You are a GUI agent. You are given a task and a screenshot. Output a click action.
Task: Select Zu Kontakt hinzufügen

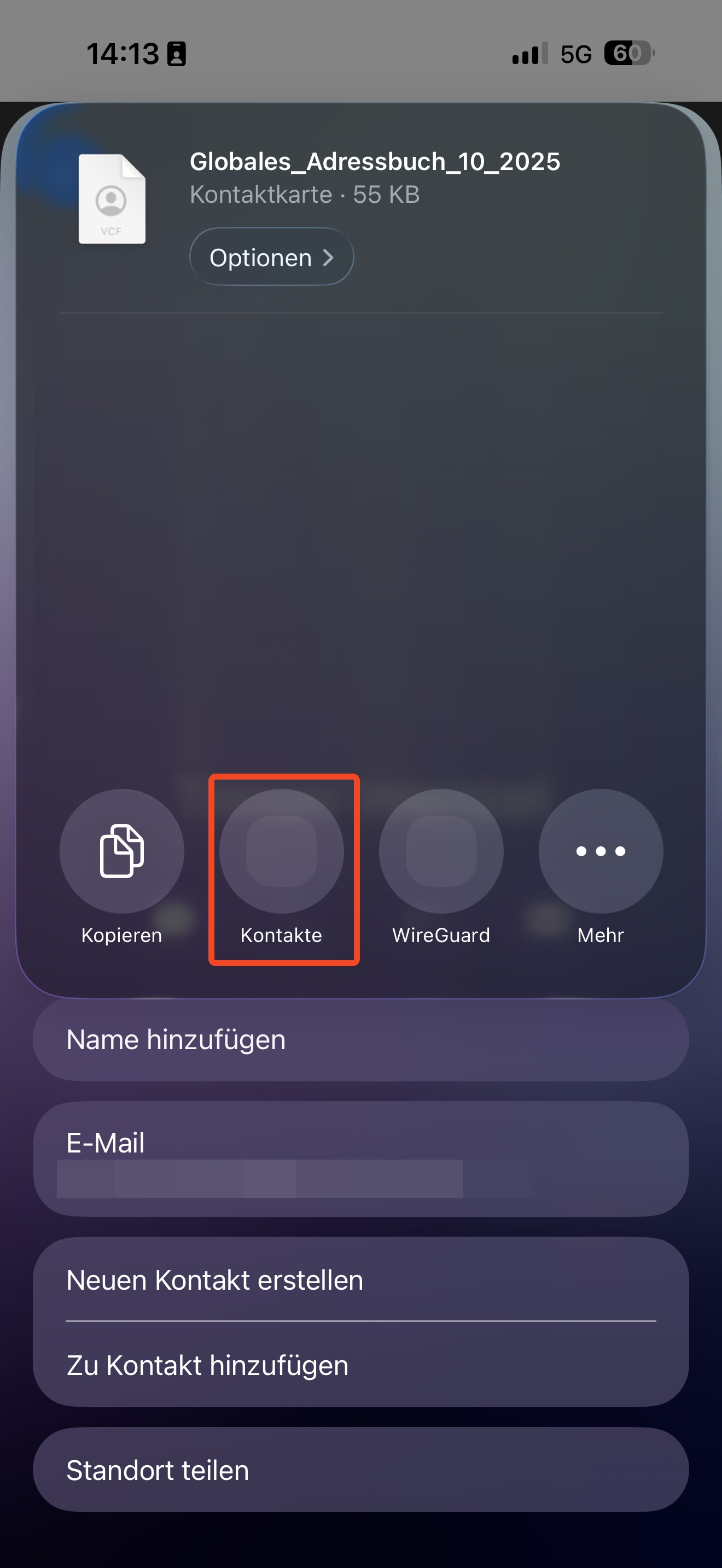pos(360,1365)
